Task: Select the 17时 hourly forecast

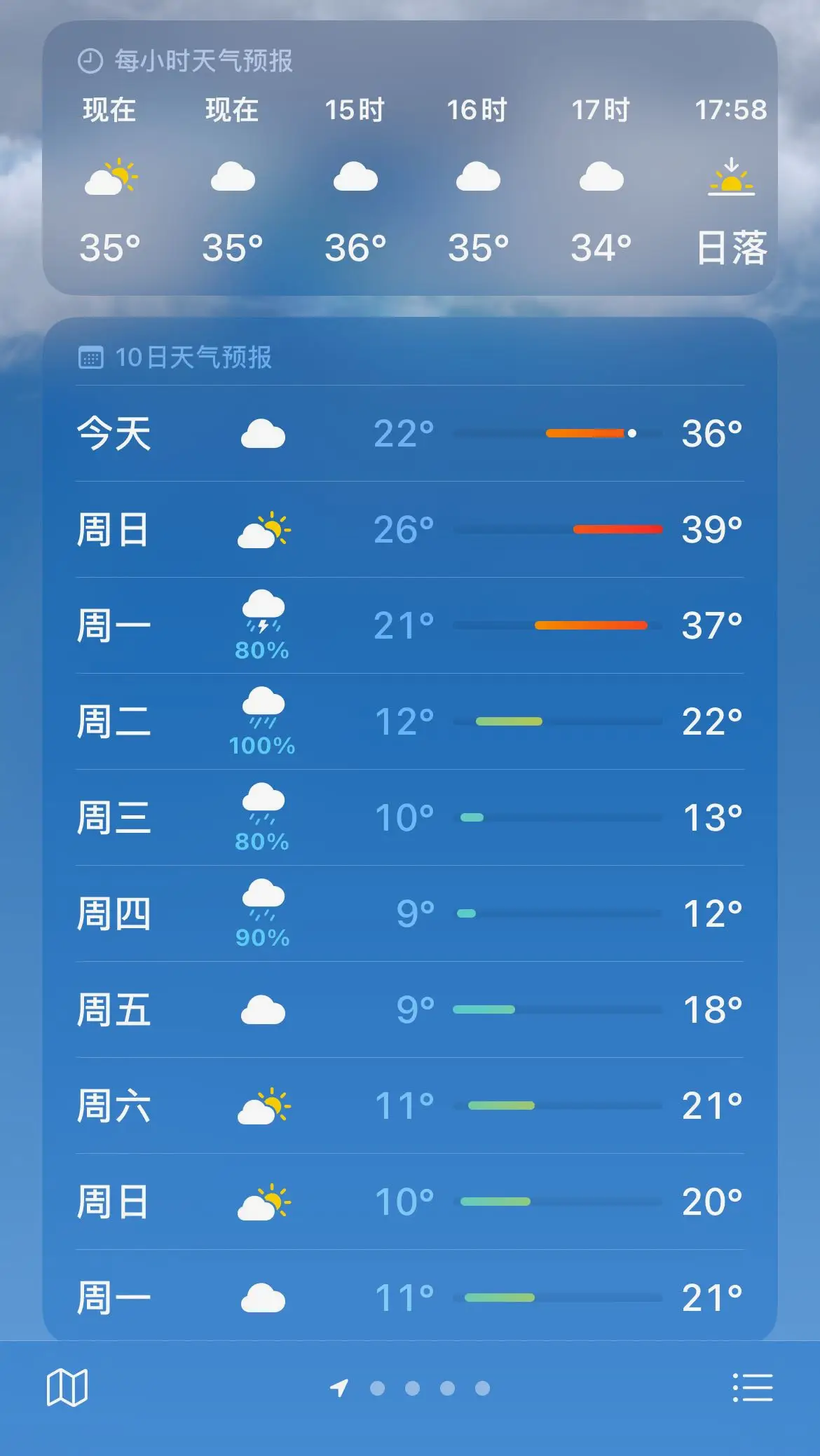Action: (x=601, y=179)
